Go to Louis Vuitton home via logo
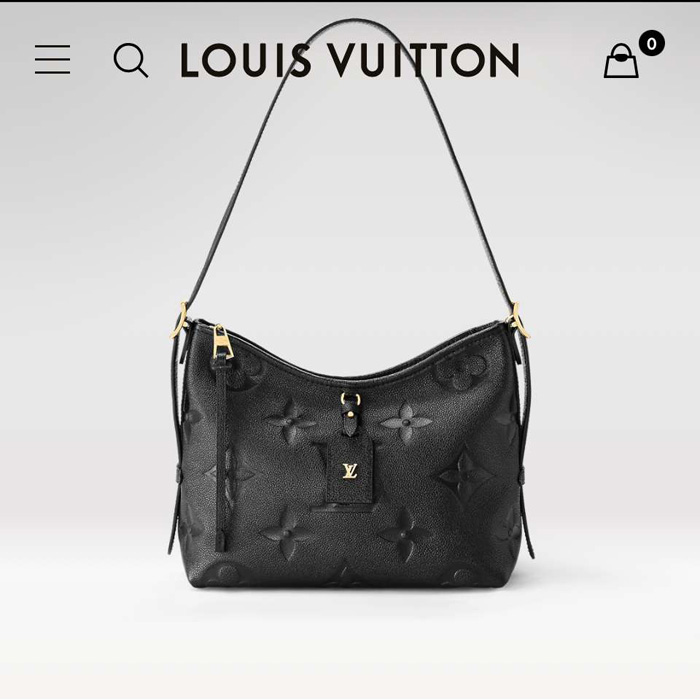Viewport: 700px width, 700px height. [x=350, y=60]
